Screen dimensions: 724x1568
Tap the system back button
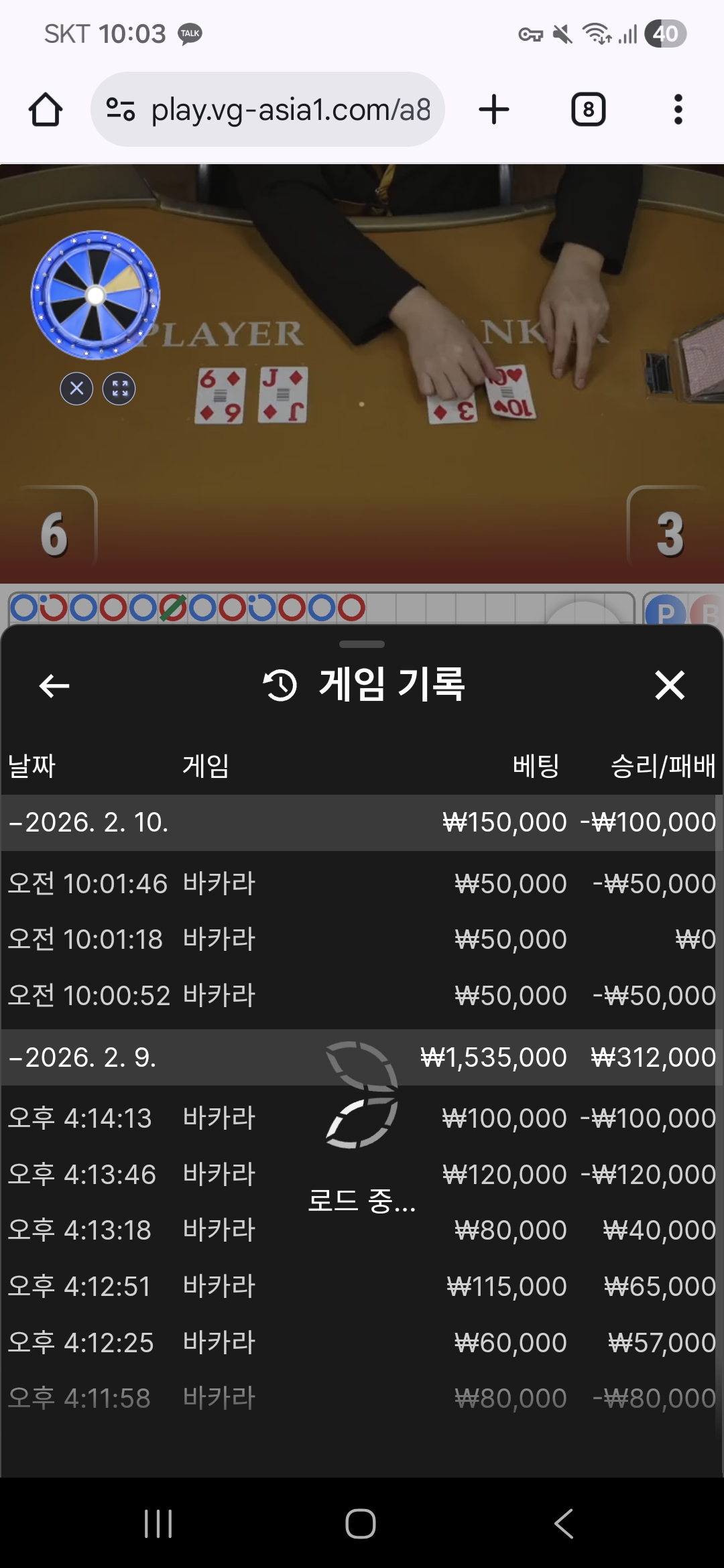(x=564, y=1524)
